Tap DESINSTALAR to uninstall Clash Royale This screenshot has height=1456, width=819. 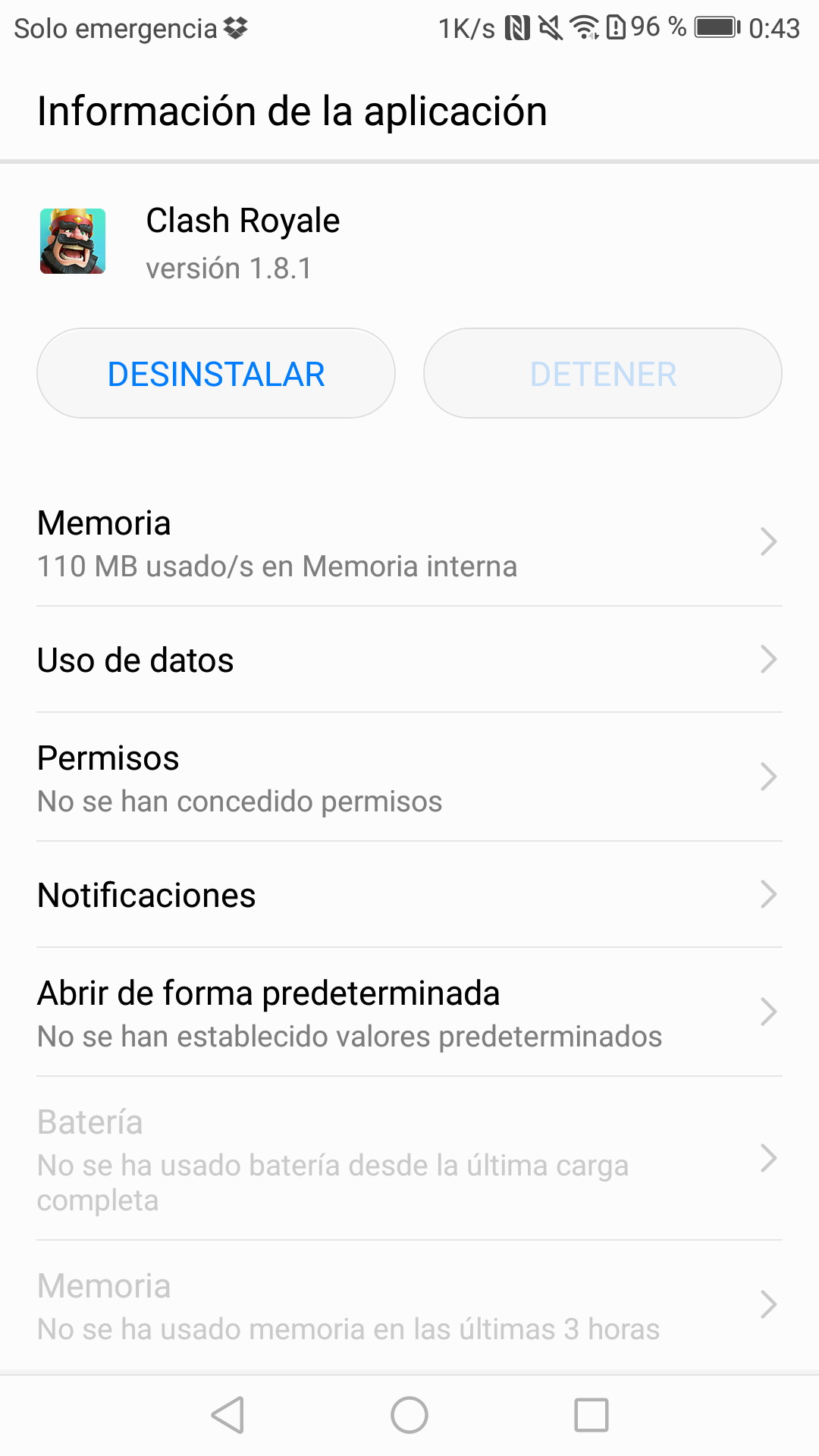coord(216,374)
